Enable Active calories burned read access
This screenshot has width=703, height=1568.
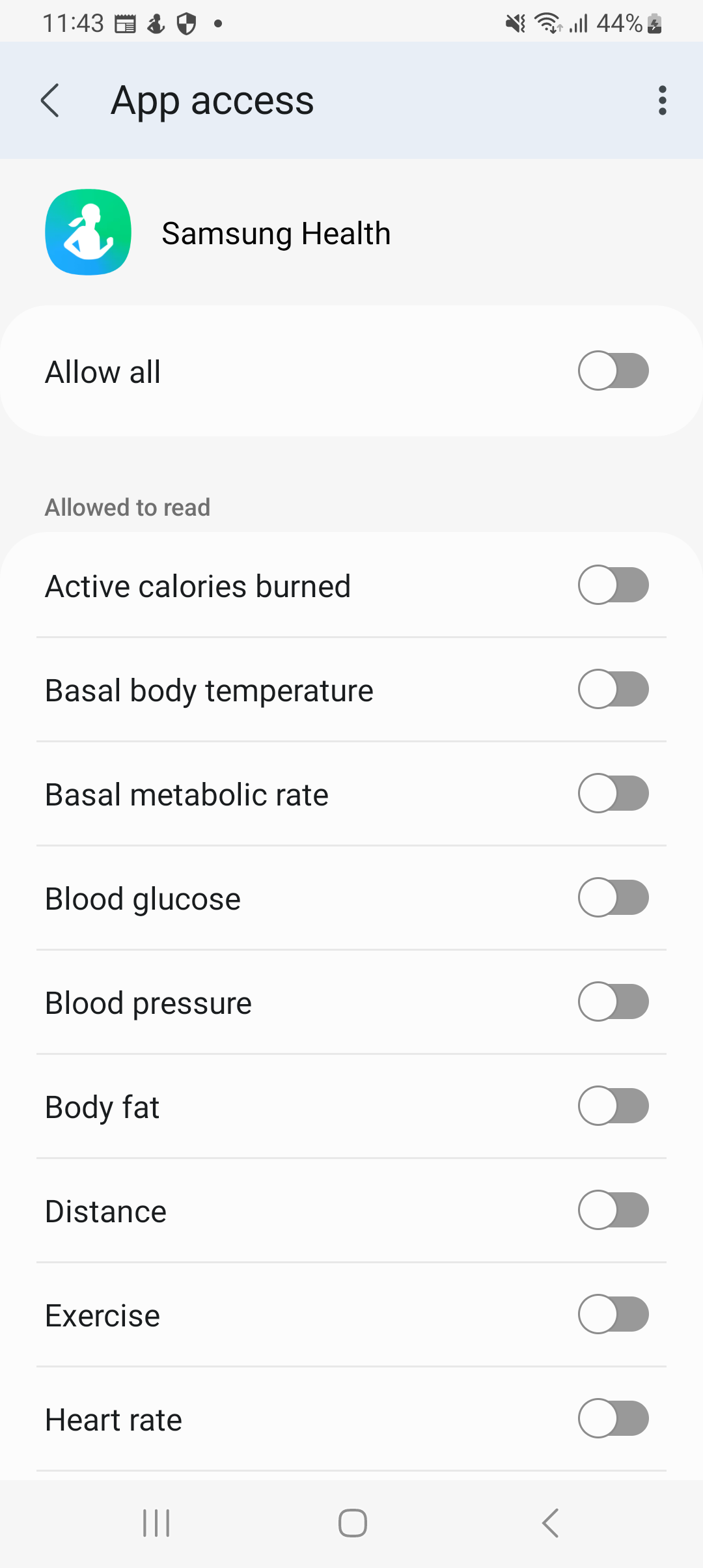click(x=613, y=585)
